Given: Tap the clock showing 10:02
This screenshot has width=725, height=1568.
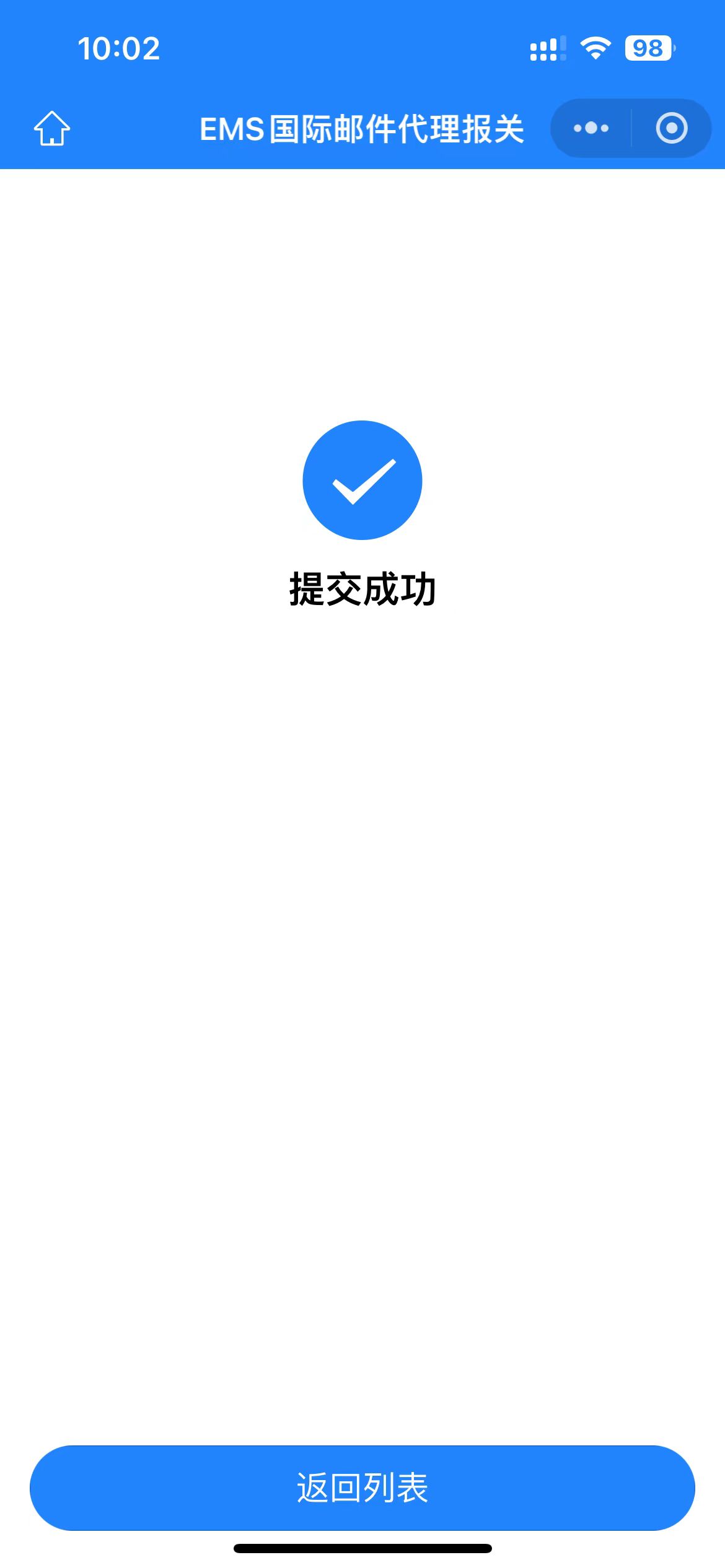Looking at the screenshot, I should (120, 48).
